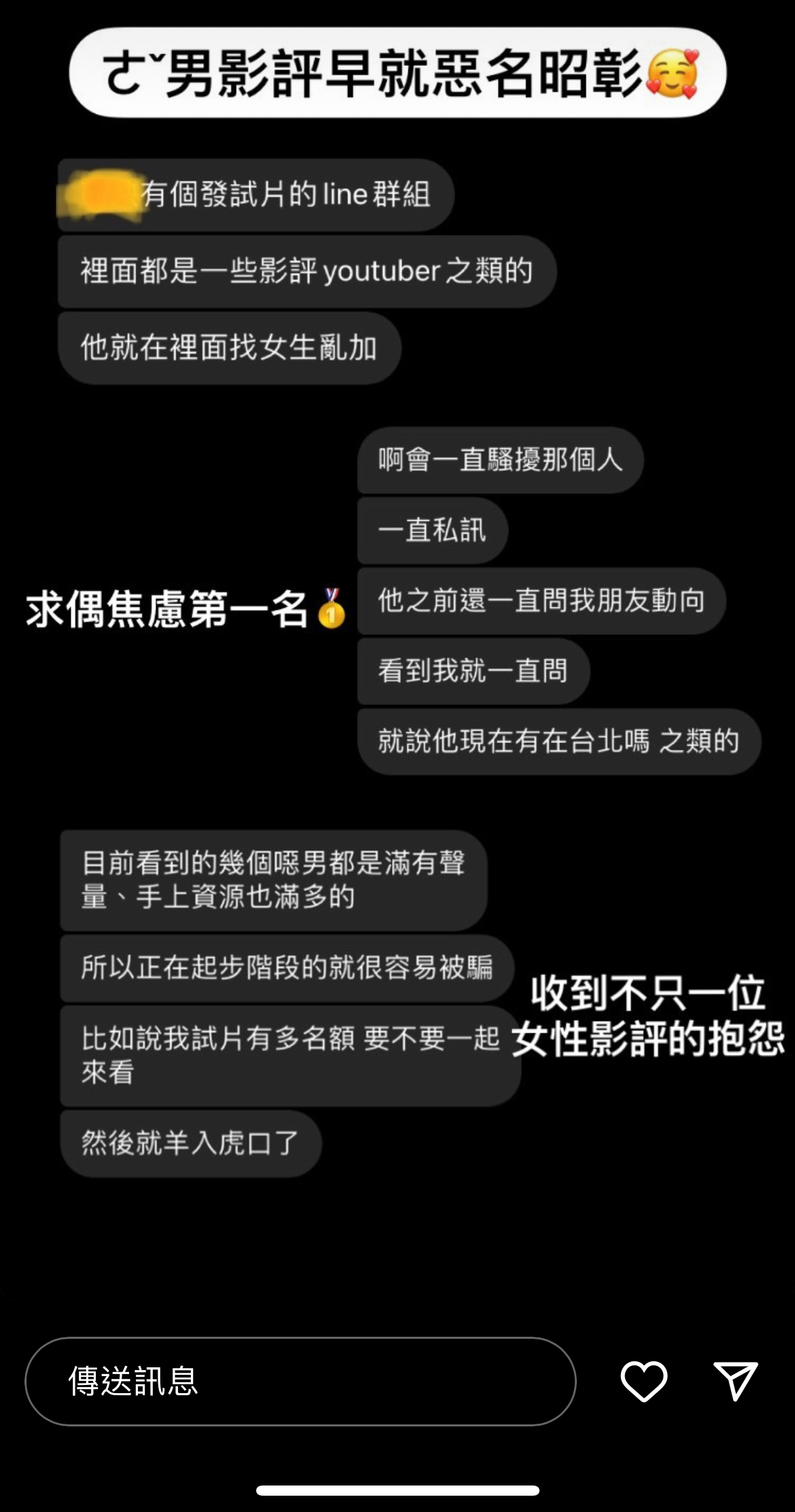Share this story via paper plane icon
This screenshot has width=795, height=1512.
click(735, 1380)
